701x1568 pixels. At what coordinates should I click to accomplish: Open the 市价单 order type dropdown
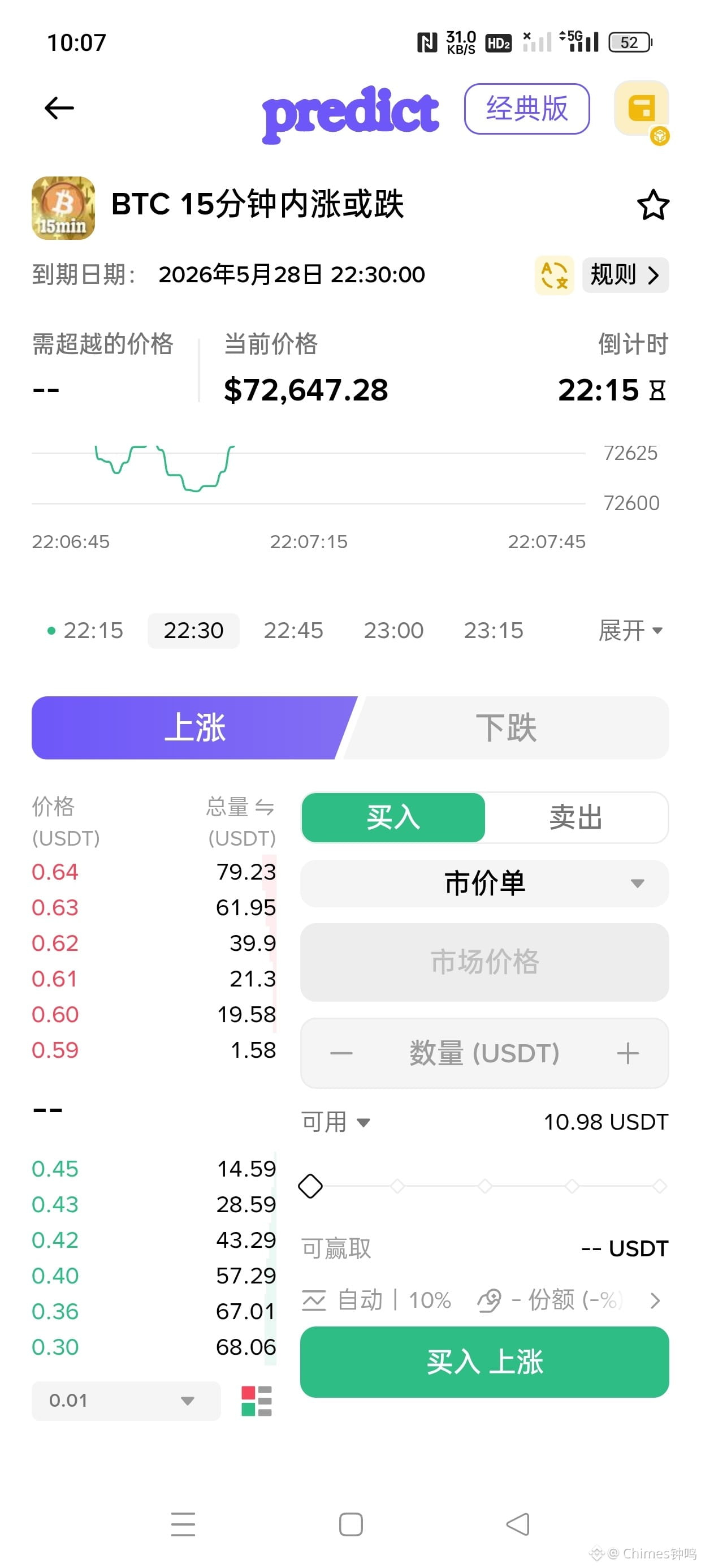click(x=484, y=883)
